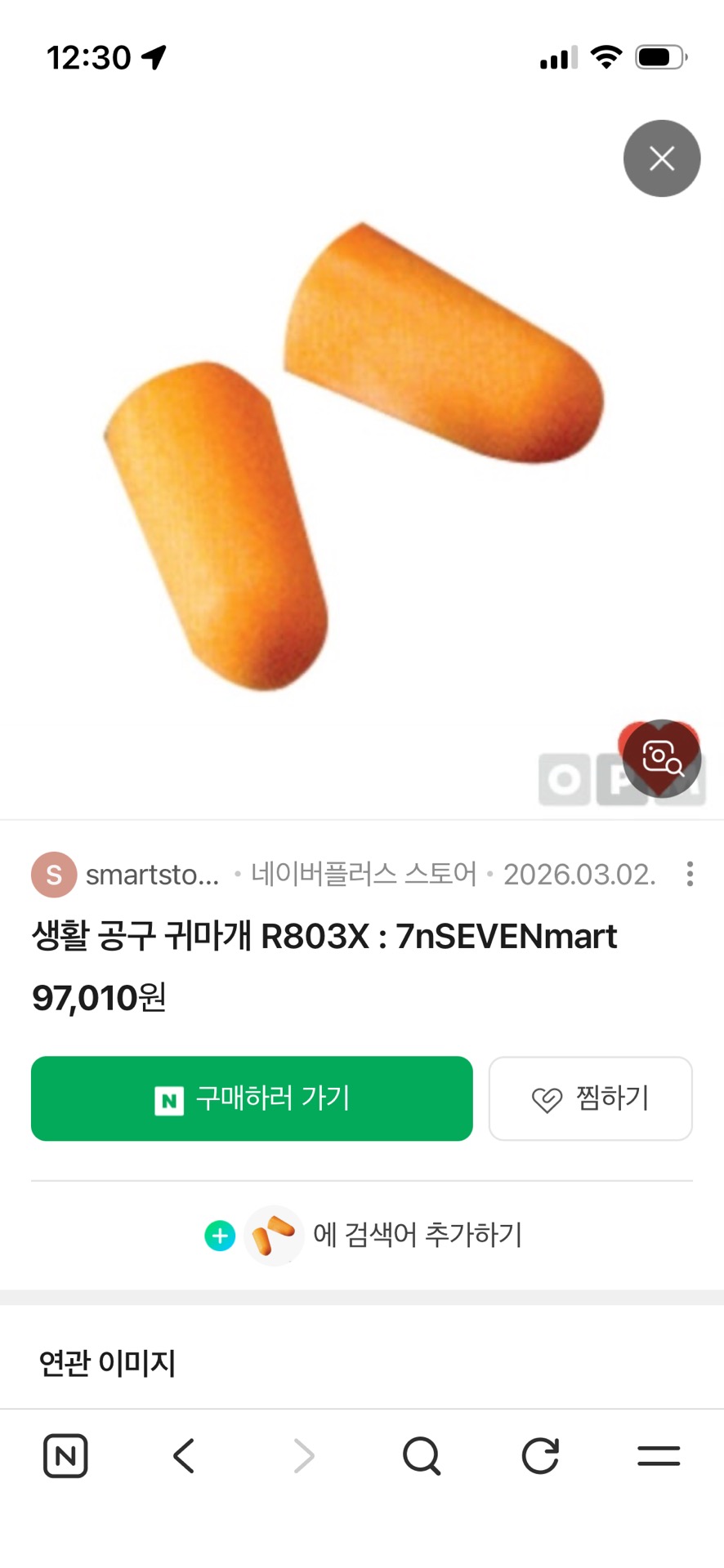Tap the green 구매하러 가기 button
Image resolution: width=724 pixels, height=1568 pixels.
[x=252, y=1098]
